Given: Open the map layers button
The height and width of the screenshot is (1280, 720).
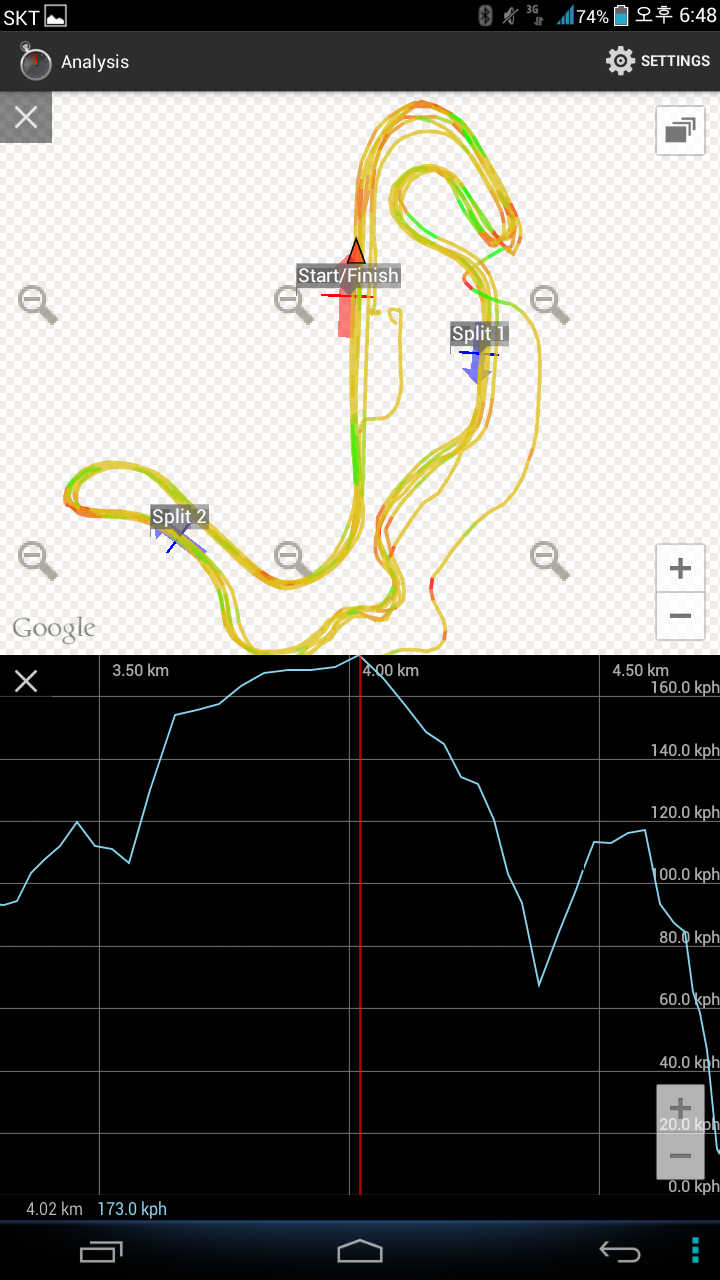Looking at the screenshot, I should click(680, 130).
